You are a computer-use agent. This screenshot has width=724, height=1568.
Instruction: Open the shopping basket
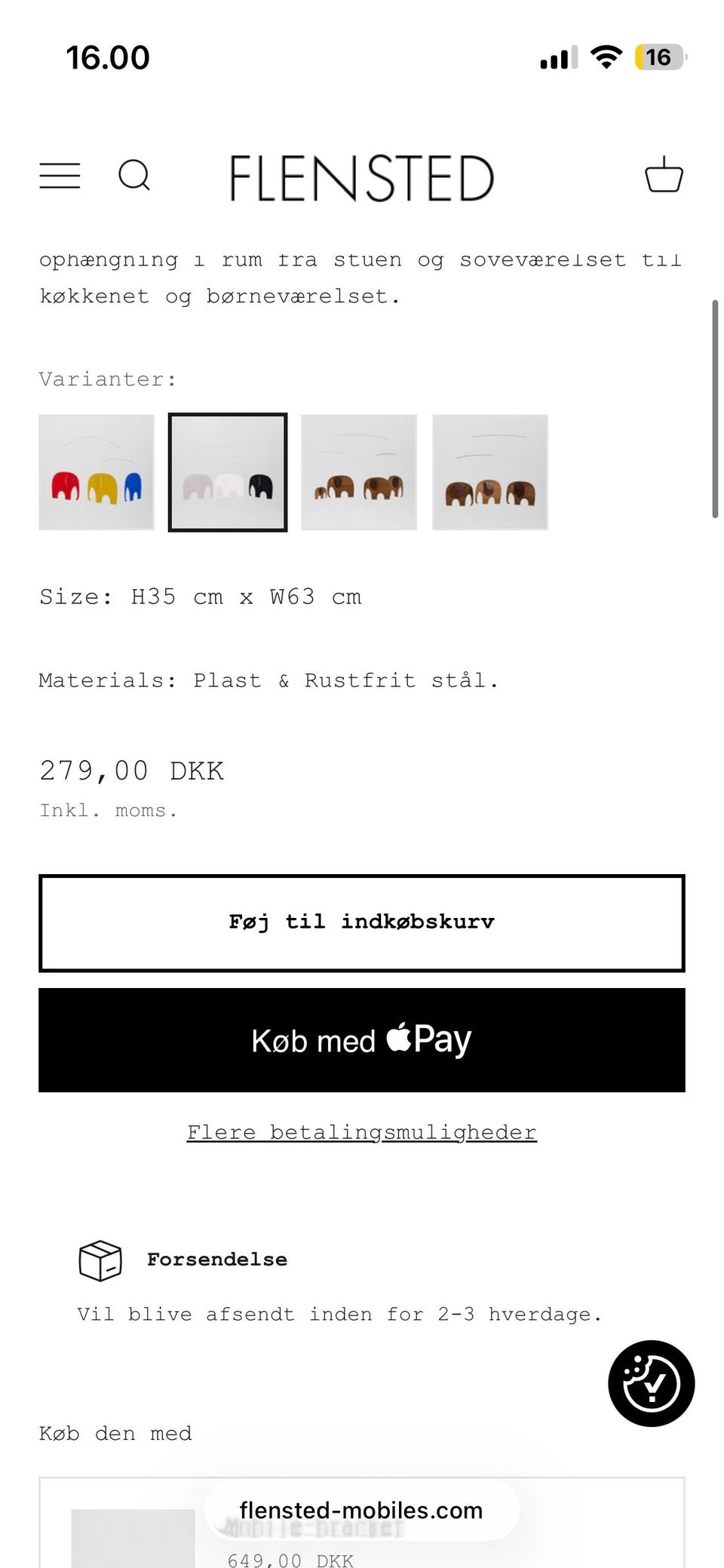[x=664, y=176]
